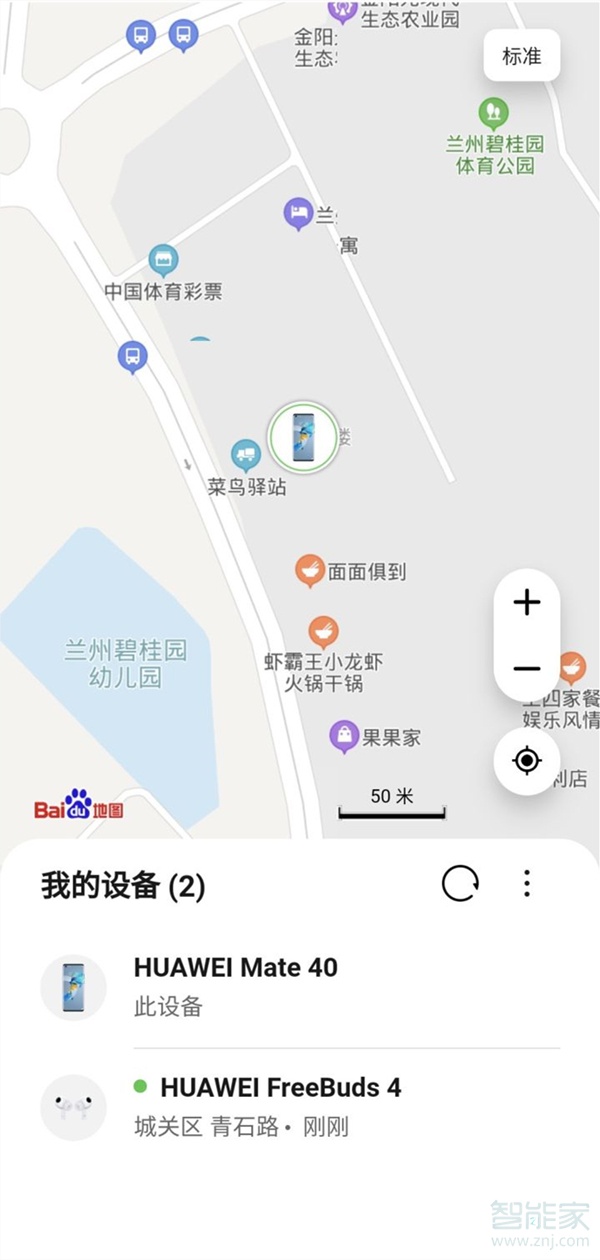
Task: Switch map type via 标准 button
Action: pos(521,57)
